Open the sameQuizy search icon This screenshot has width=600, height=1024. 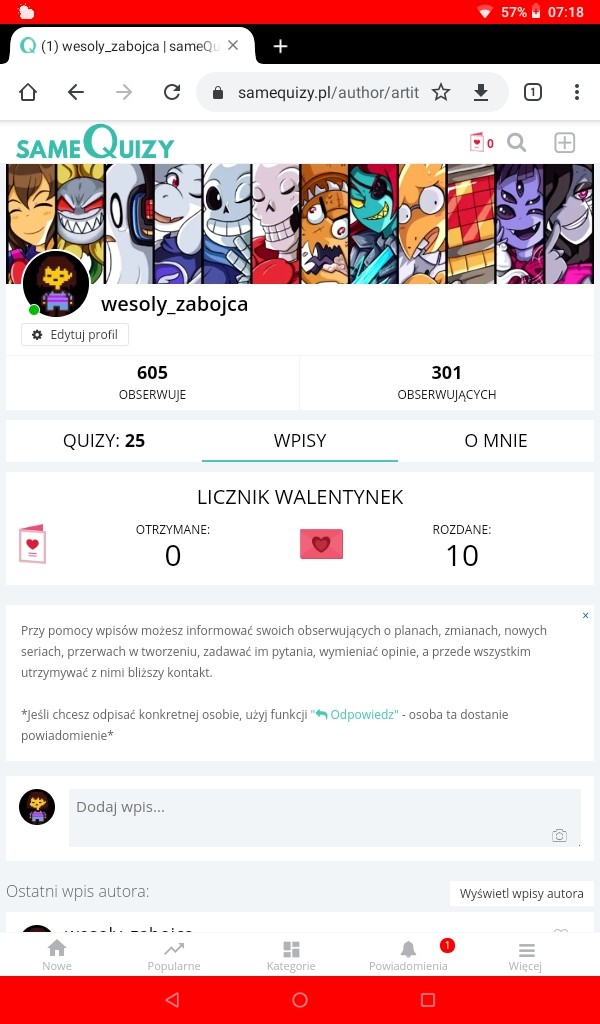pyautogui.click(x=517, y=143)
